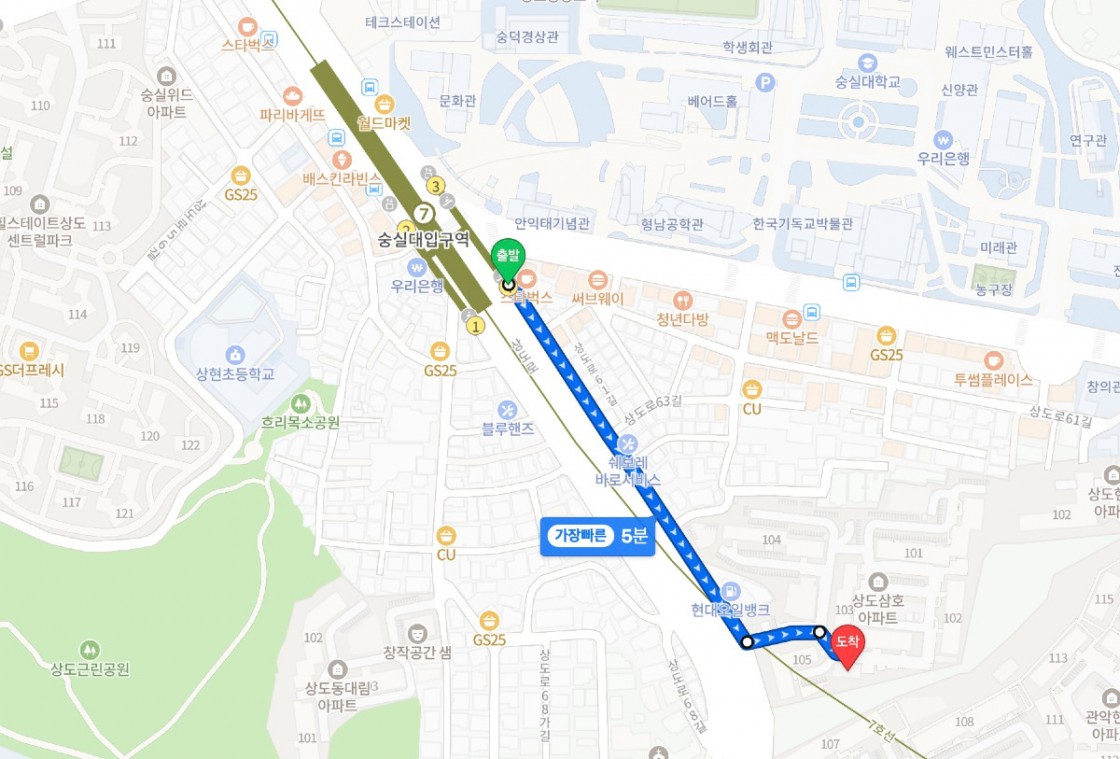
Task: Select the 가장빠른 5분 route label
Action: (598, 536)
